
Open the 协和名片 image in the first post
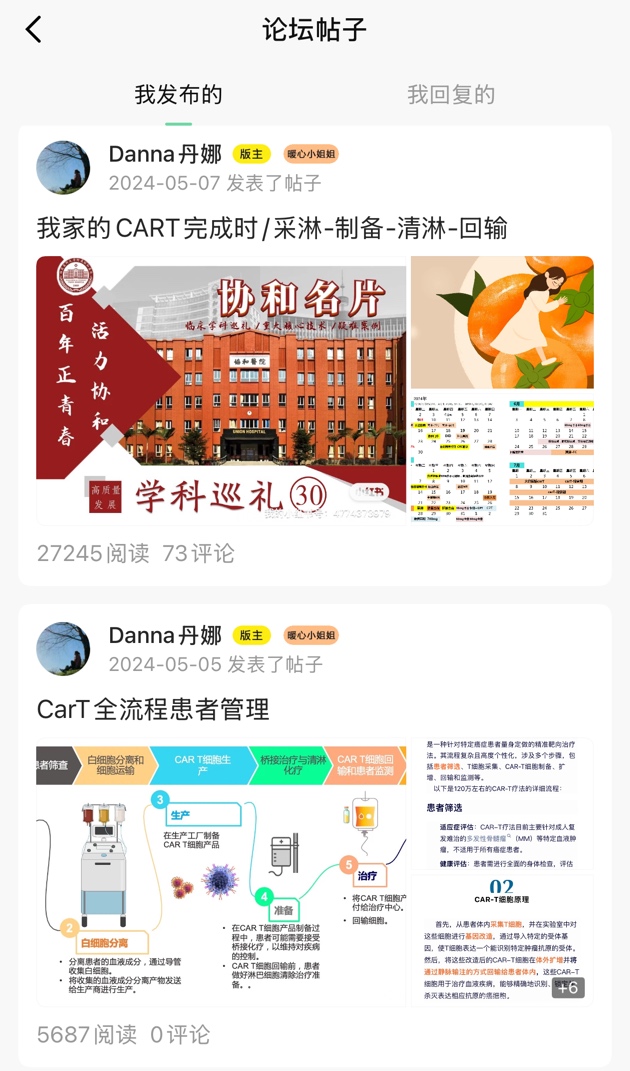pos(221,390)
